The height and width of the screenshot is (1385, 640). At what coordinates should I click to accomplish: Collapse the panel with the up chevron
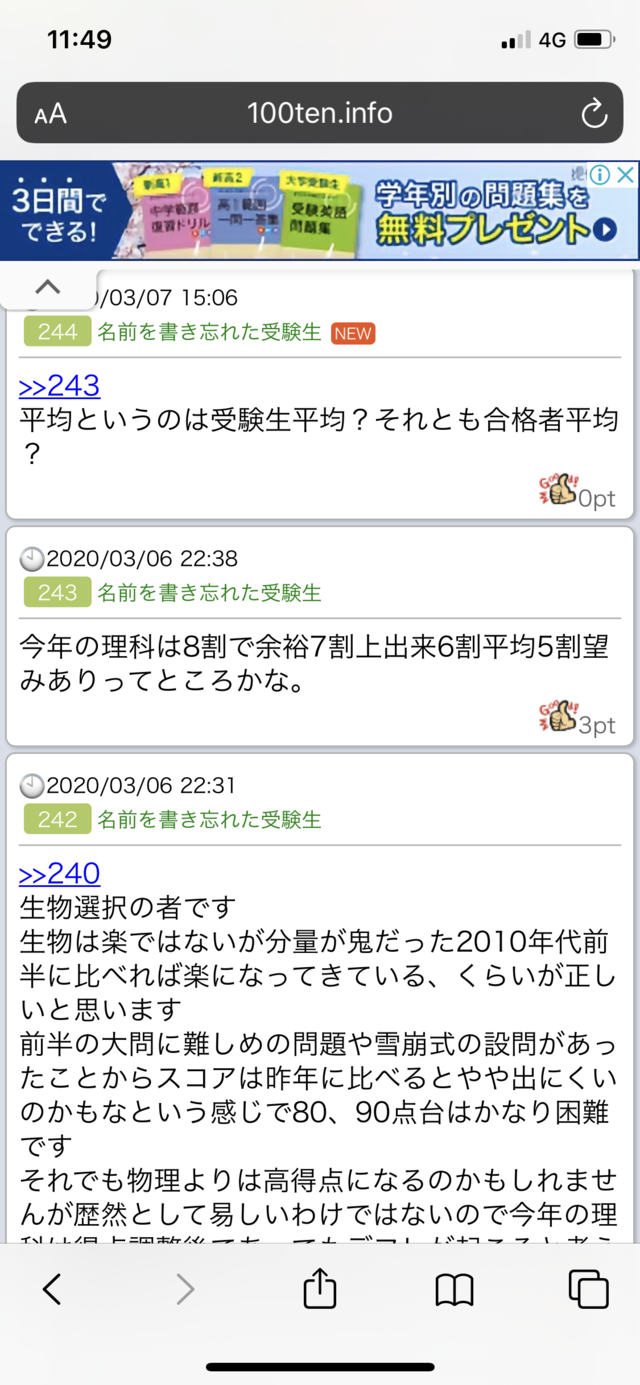tap(48, 288)
